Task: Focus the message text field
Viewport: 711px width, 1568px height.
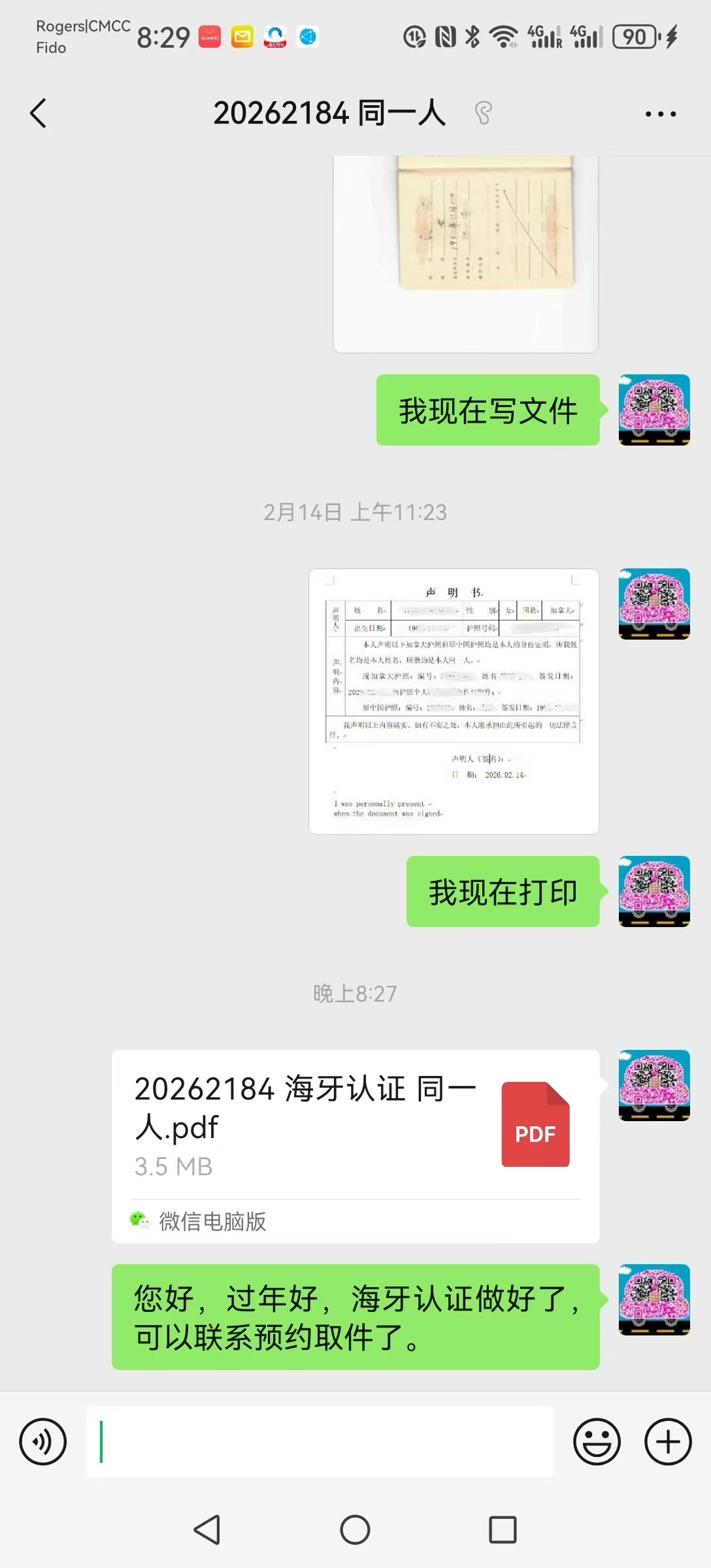Action: [x=320, y=1442]
